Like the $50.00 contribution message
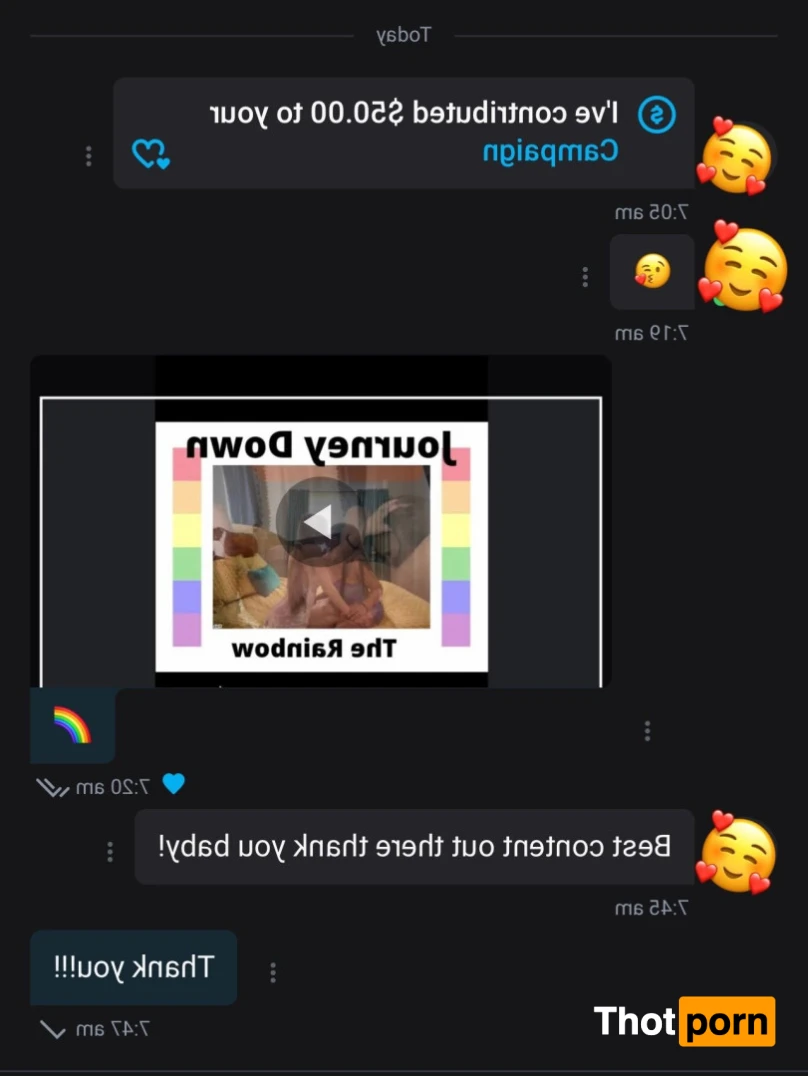Screen dimensions: 808x1076 151,154
